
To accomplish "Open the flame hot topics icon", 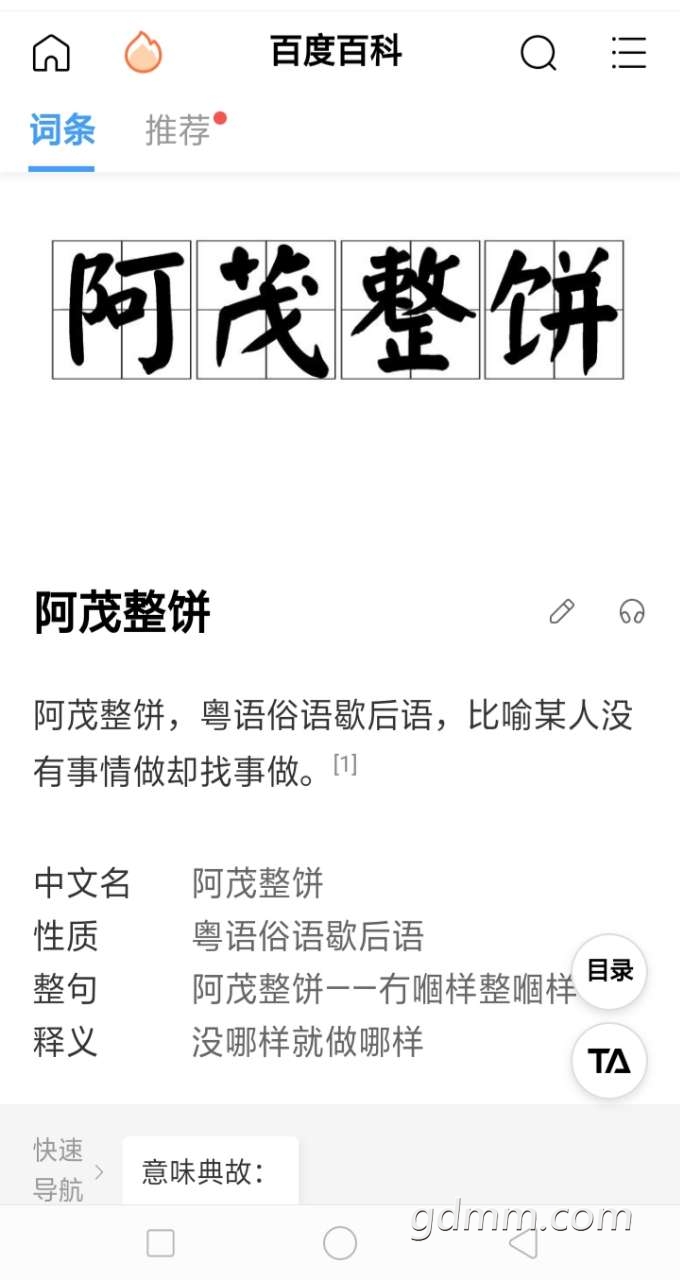I will tap(143, 52).
